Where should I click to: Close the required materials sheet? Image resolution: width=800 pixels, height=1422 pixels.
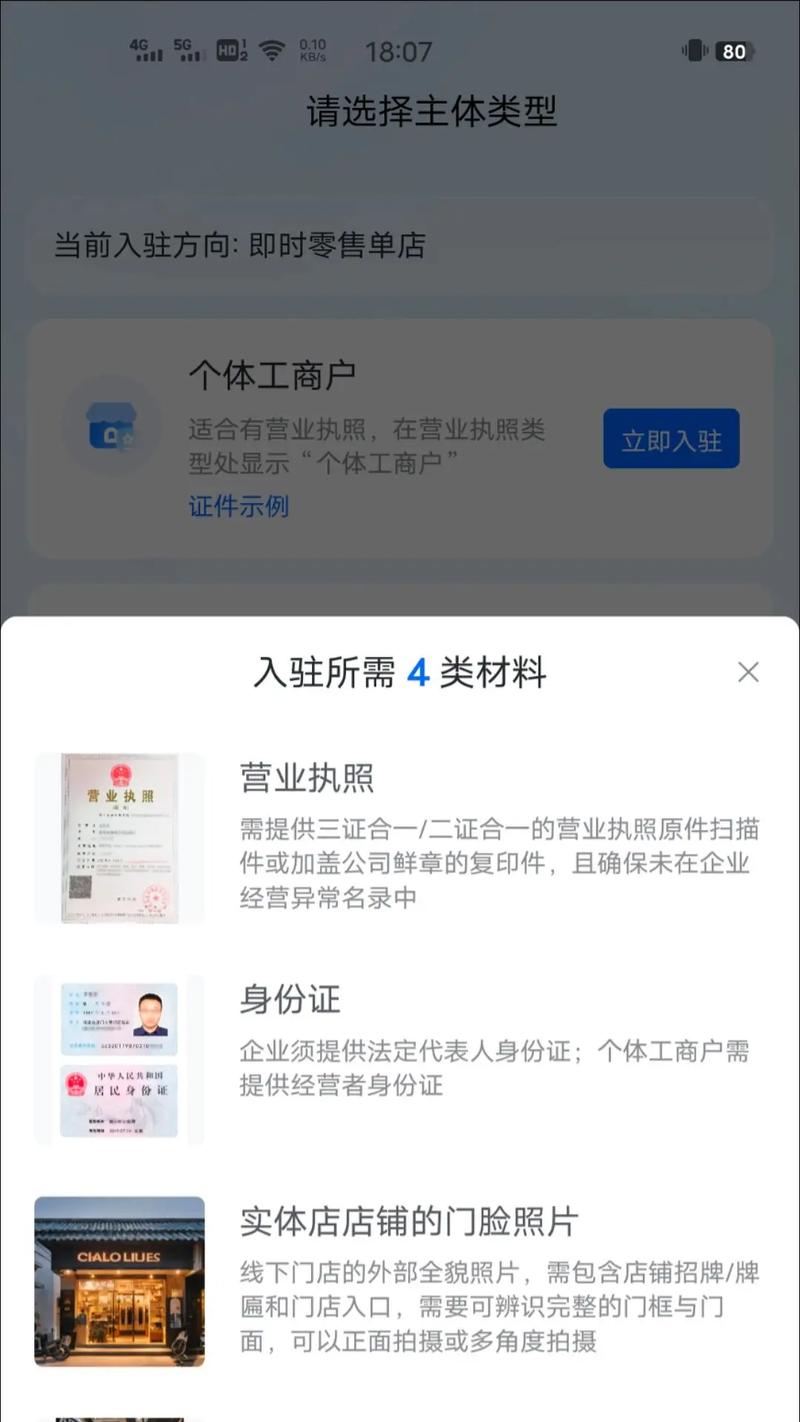point(748,673)
